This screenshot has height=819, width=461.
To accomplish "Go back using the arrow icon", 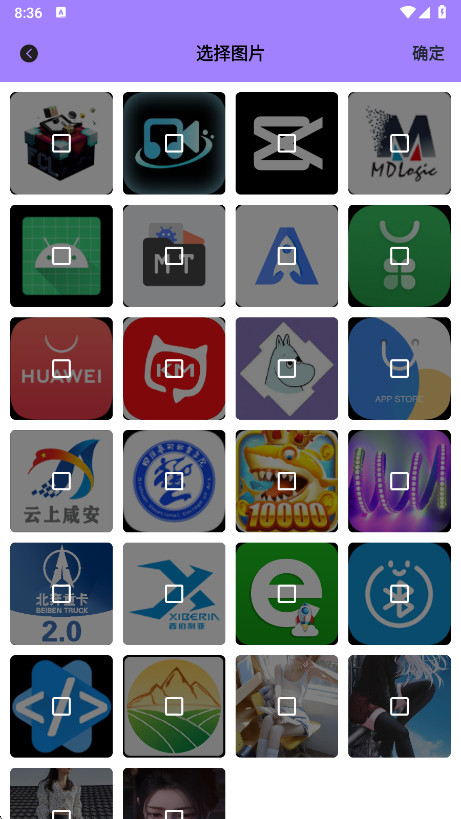I will coord(29,53).
